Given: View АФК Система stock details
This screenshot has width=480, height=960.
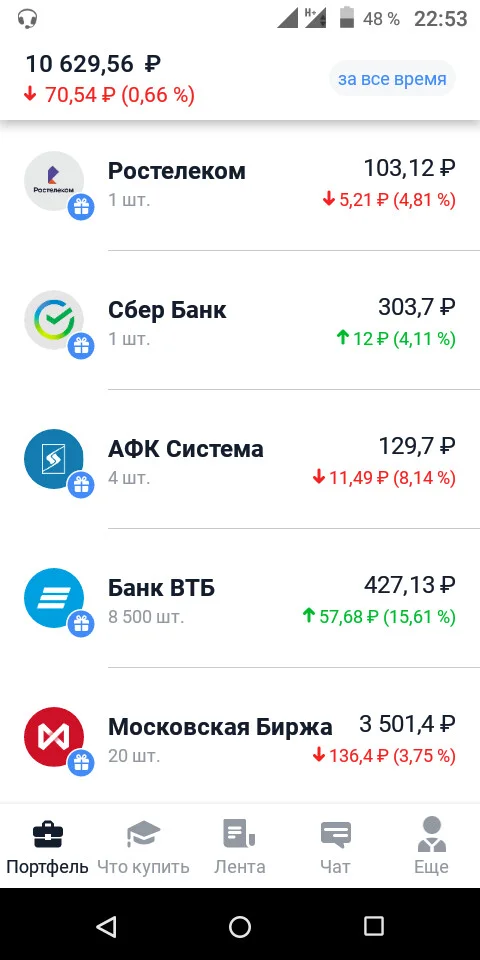Looking at the screenshot, I should pyautogui.click(x=240, y=459).
